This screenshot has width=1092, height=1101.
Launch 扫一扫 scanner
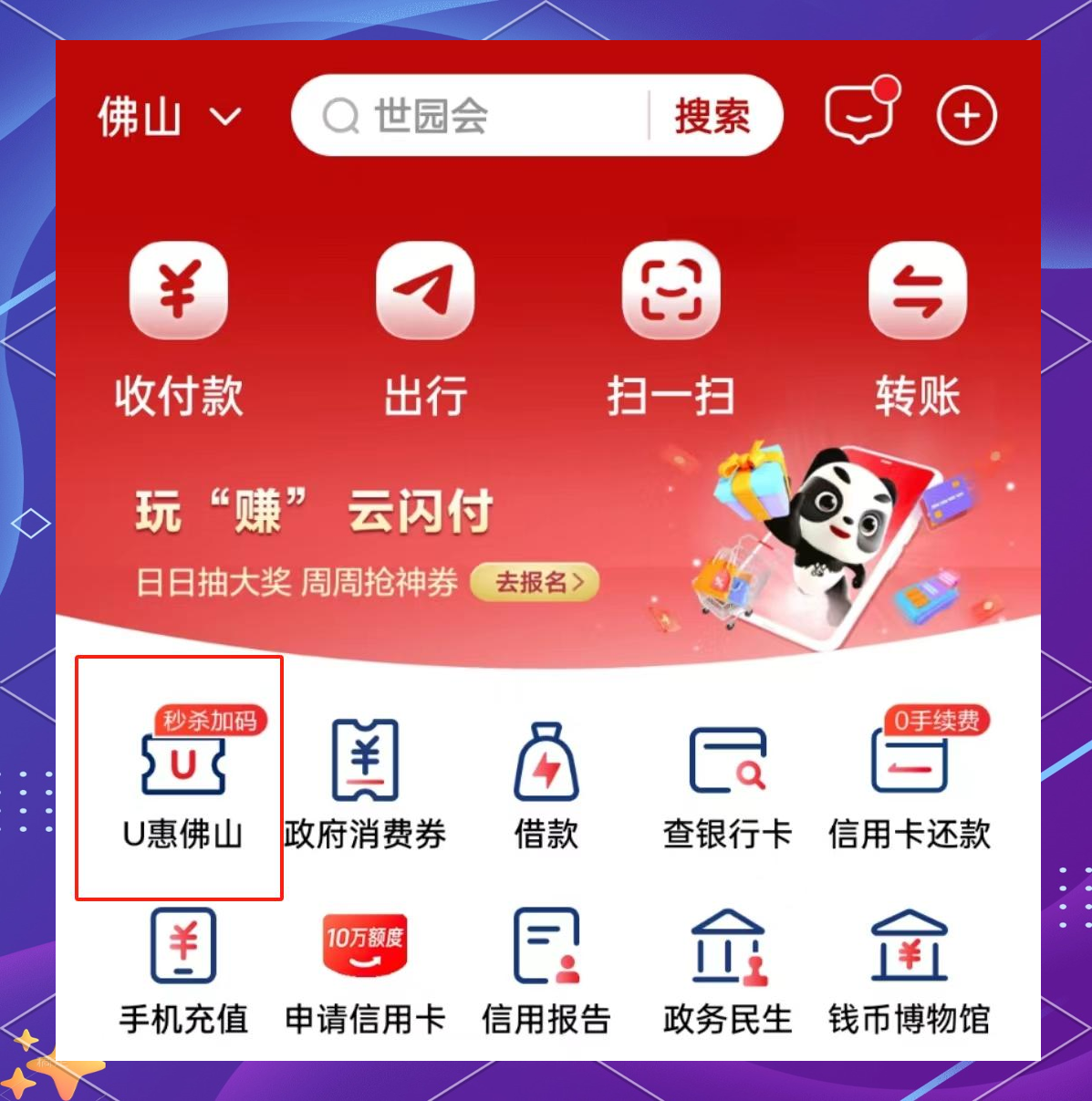pos(671,328)
